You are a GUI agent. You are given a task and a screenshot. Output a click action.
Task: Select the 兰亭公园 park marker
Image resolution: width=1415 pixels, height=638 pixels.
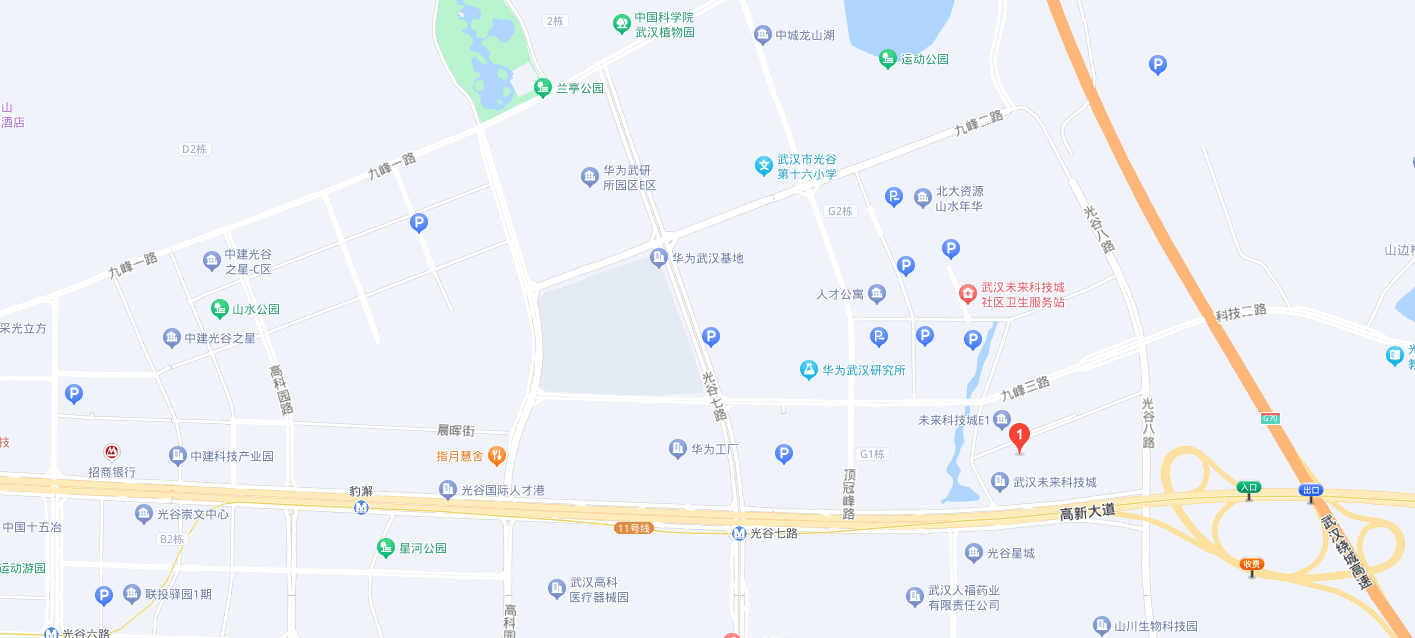point(542,88)
